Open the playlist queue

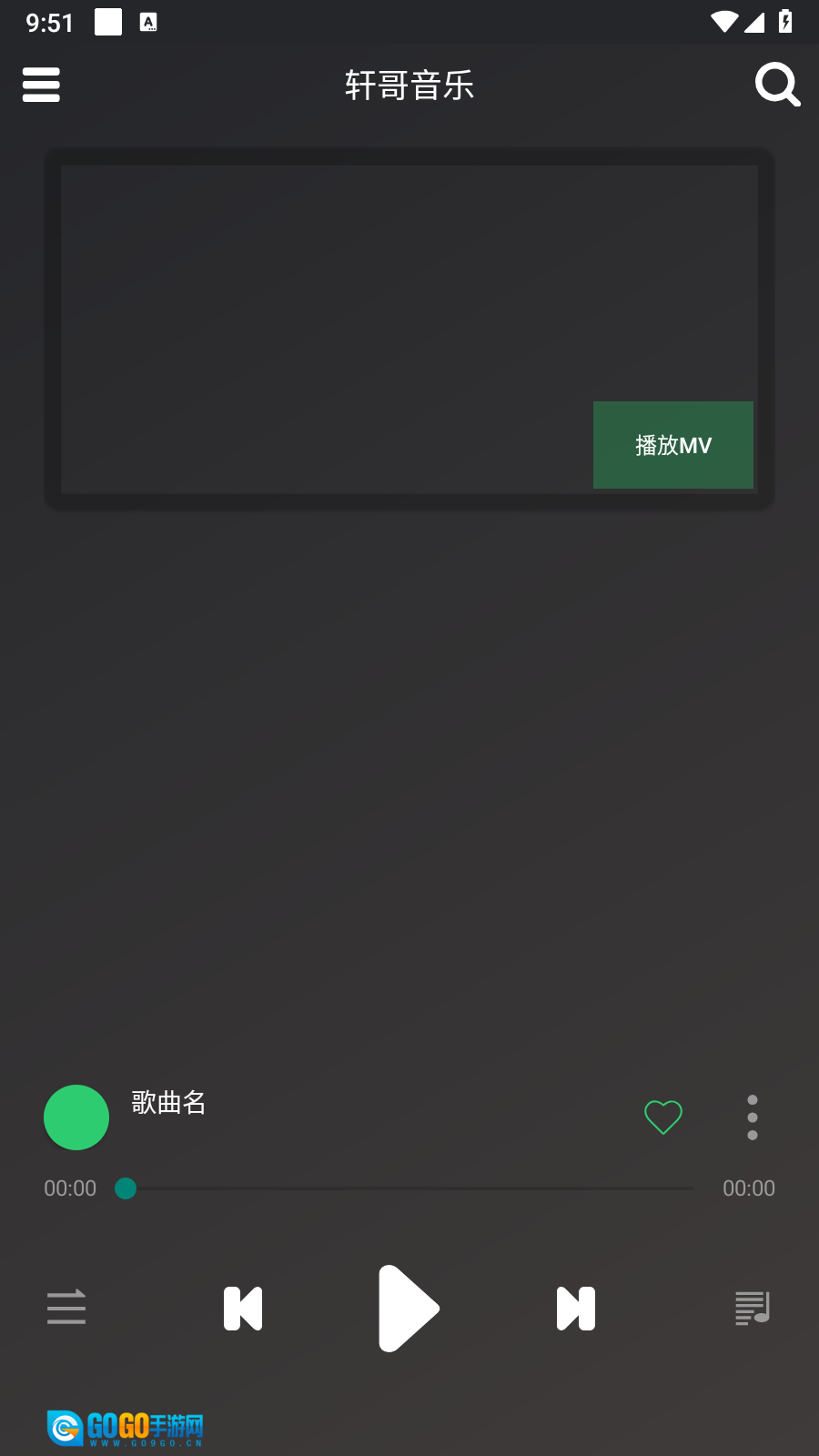pos(753,1309)
